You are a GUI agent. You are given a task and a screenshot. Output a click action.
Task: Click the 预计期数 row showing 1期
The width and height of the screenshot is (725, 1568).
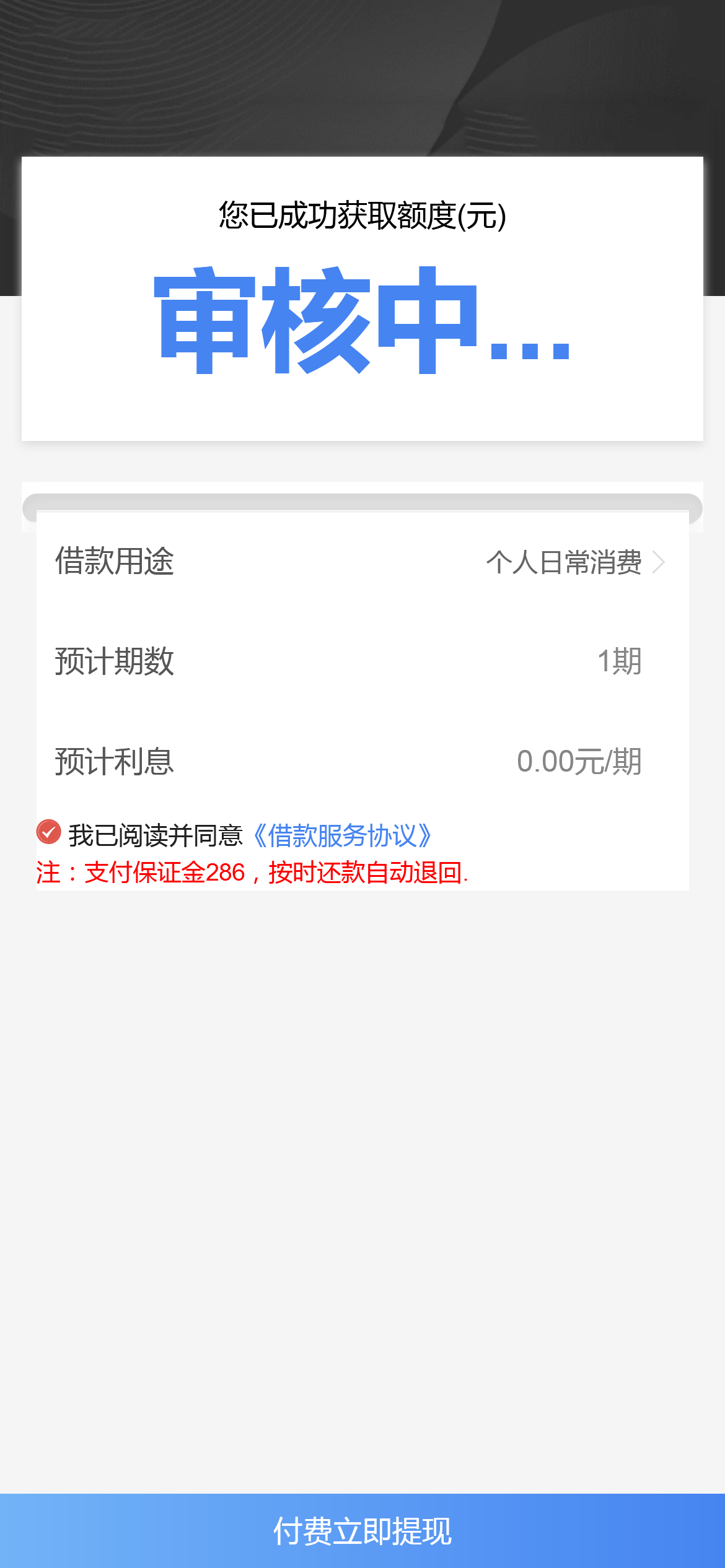(x=362, y=660)
